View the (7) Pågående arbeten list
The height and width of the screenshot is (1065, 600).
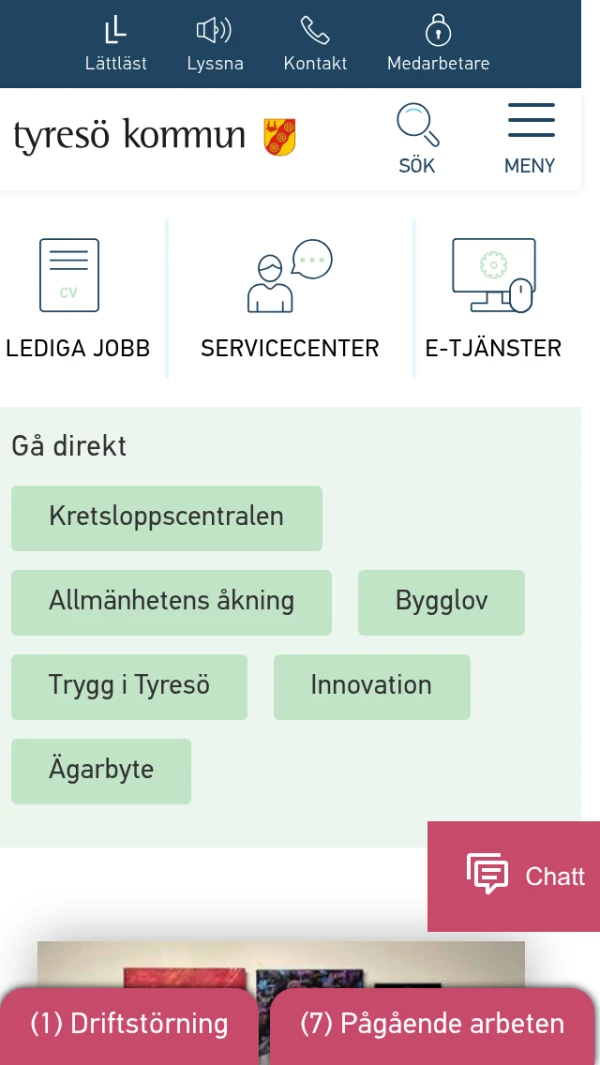coord(432,1025)
